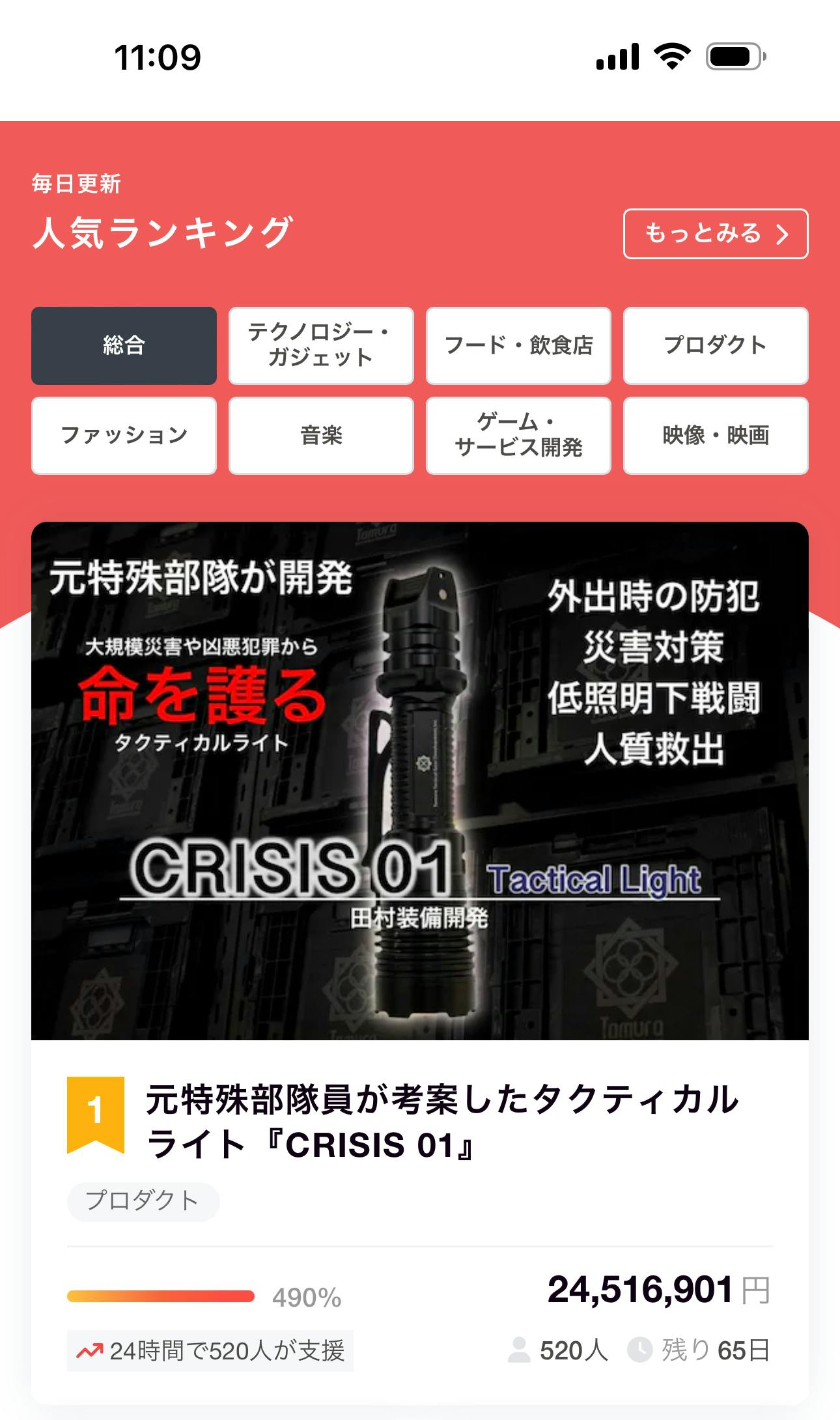The height and width of the screenshot is (1420, 840).
Task: Show the フード・飲食店 ranking
Action: 518,346
